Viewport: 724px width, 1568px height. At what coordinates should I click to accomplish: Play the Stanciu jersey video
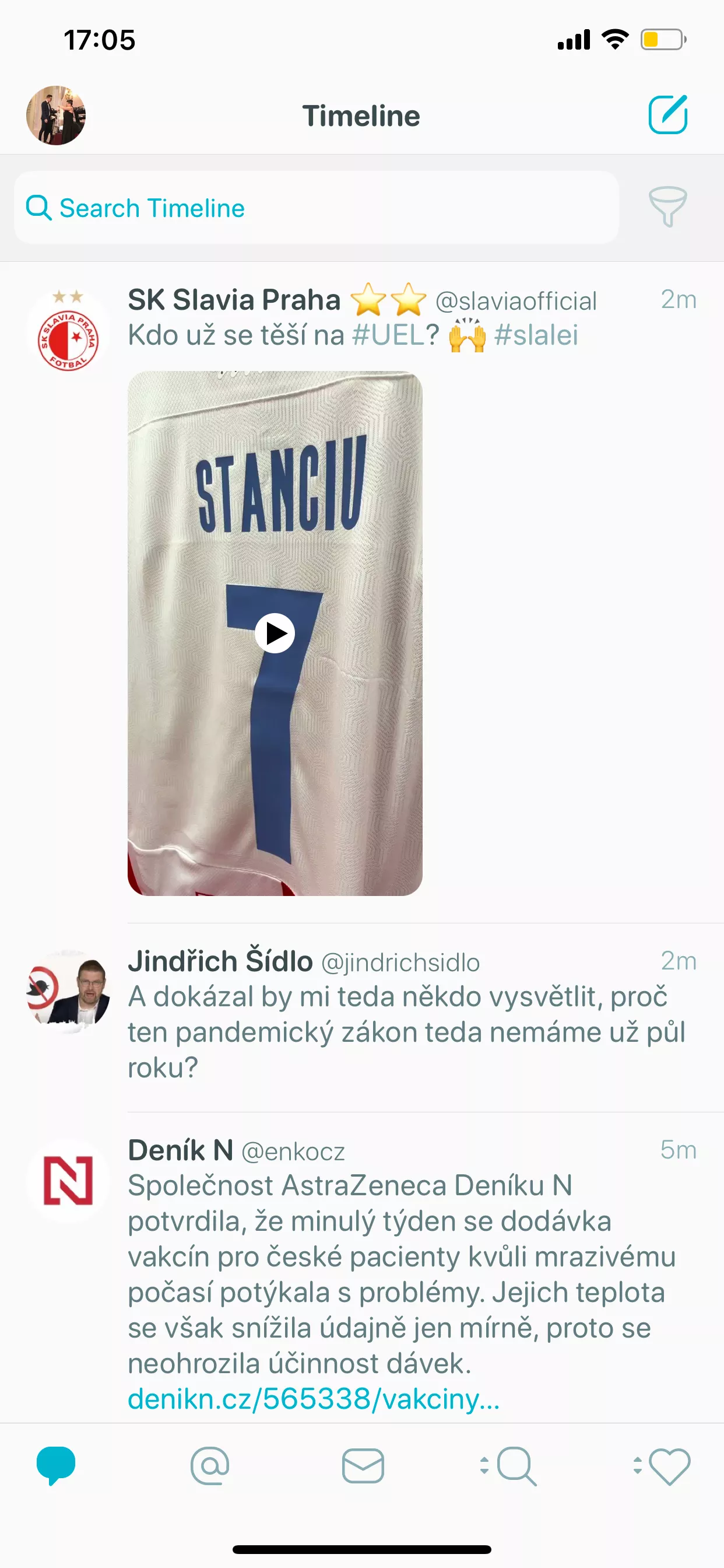coord(275,633)
